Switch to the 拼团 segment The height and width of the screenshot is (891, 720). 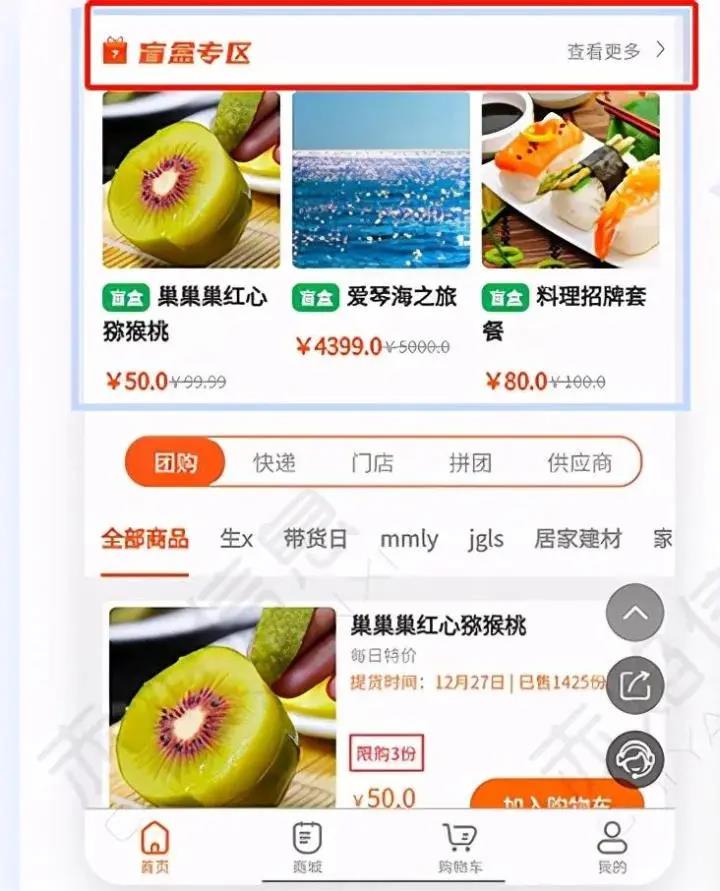point(470,463)
